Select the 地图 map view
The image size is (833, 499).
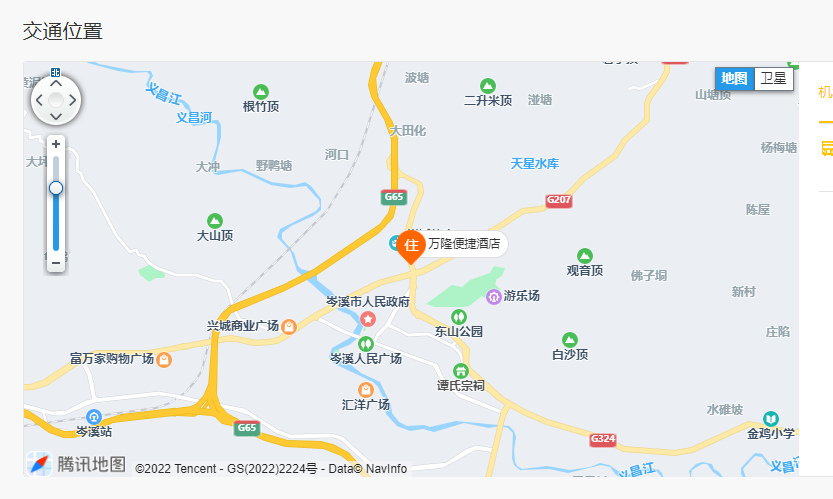[734, 78]
